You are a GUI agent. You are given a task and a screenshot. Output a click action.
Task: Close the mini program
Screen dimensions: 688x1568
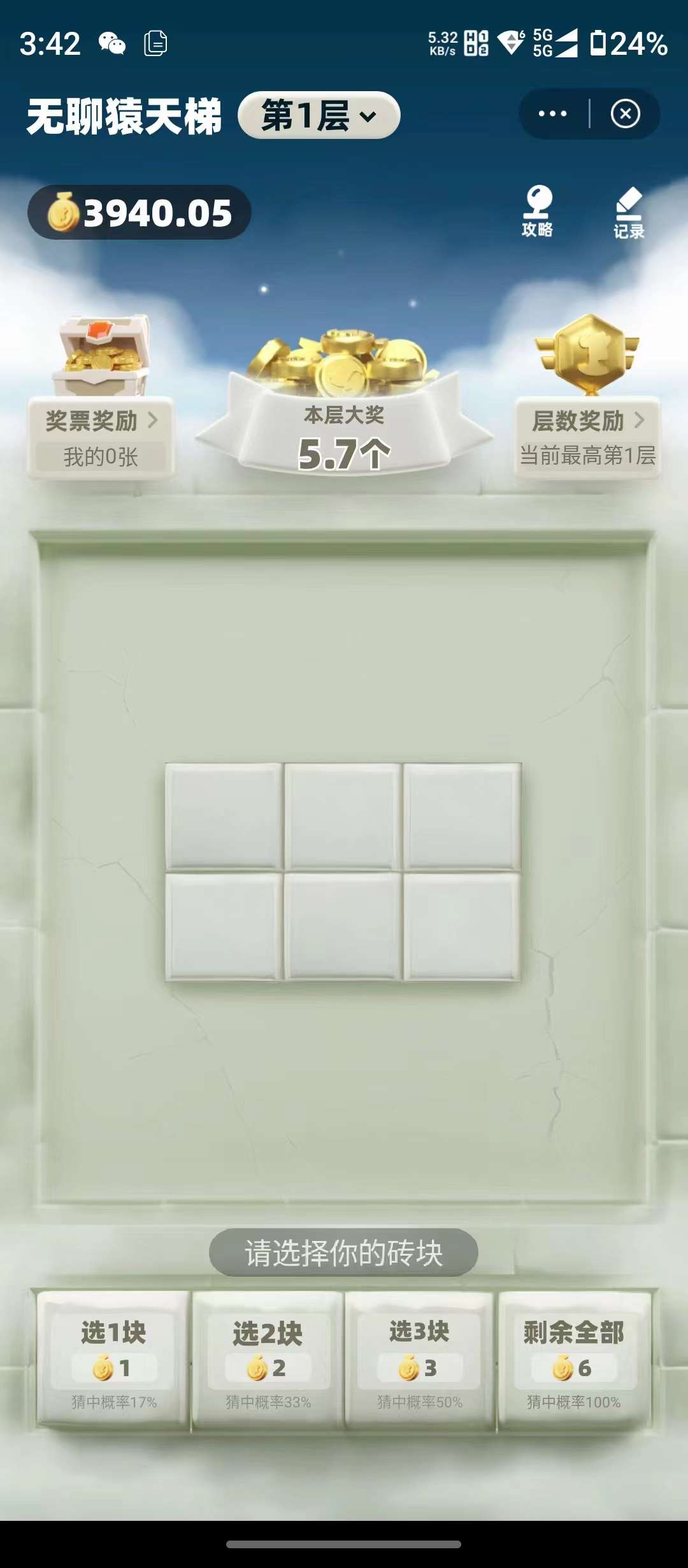pyautogui.click(x=625, y=114)
